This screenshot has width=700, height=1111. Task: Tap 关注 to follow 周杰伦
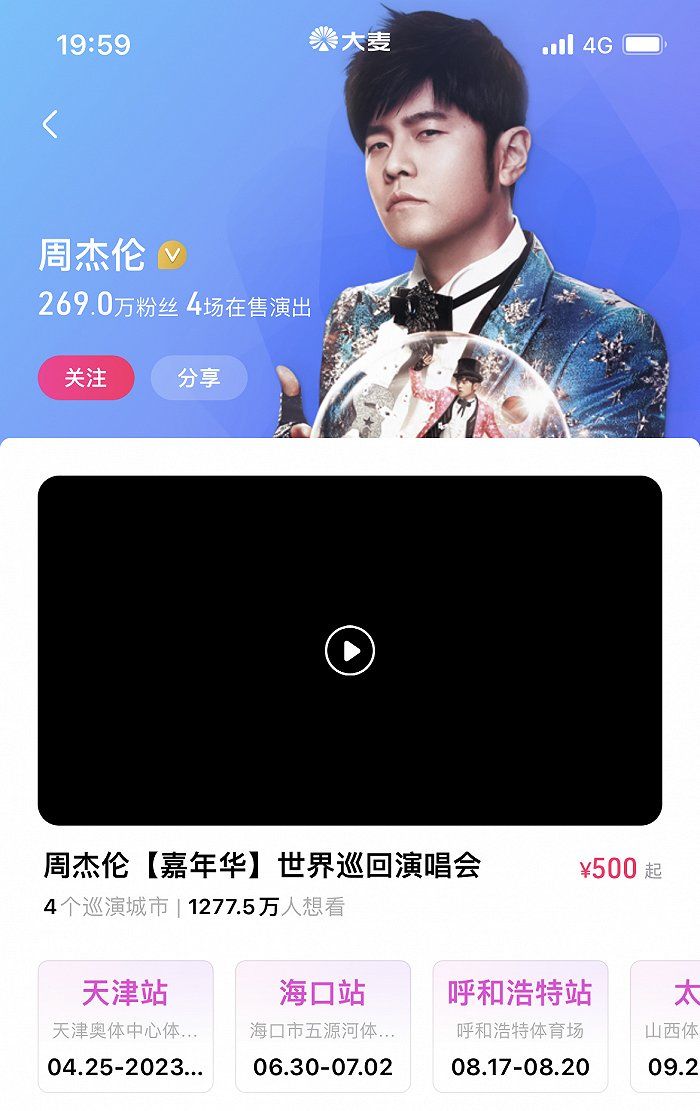[86, 378]
